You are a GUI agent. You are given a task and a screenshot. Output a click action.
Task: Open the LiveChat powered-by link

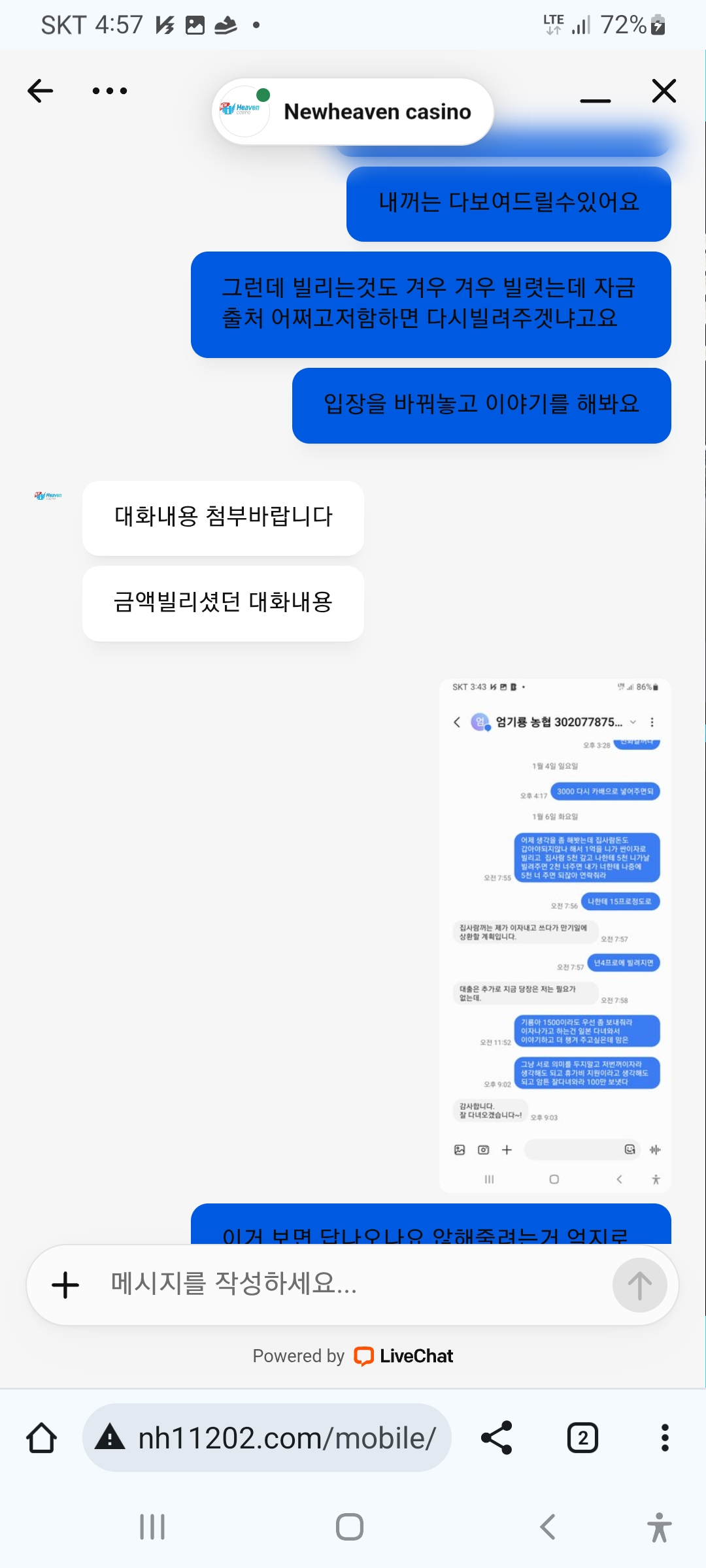tap(403, 1356)
